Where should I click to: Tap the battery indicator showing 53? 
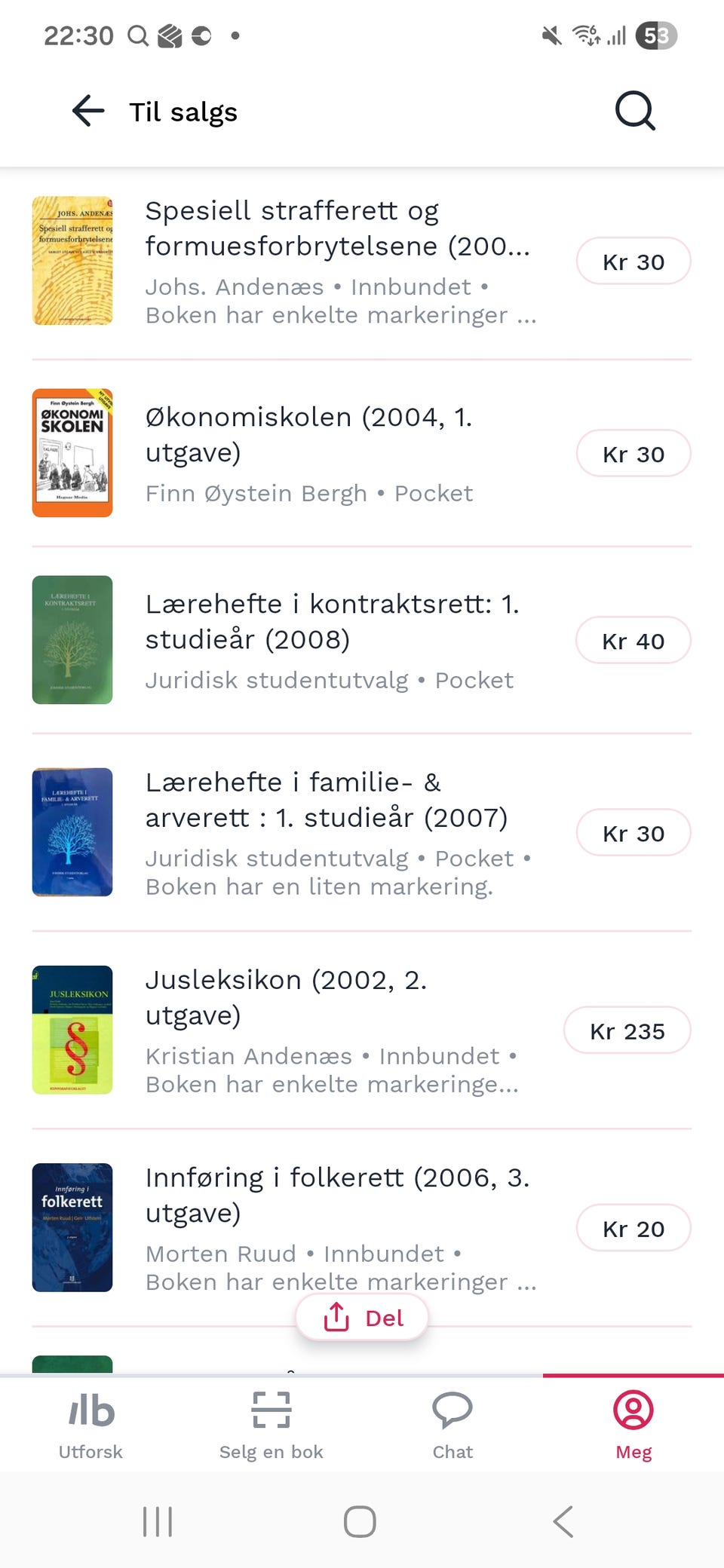655,34
